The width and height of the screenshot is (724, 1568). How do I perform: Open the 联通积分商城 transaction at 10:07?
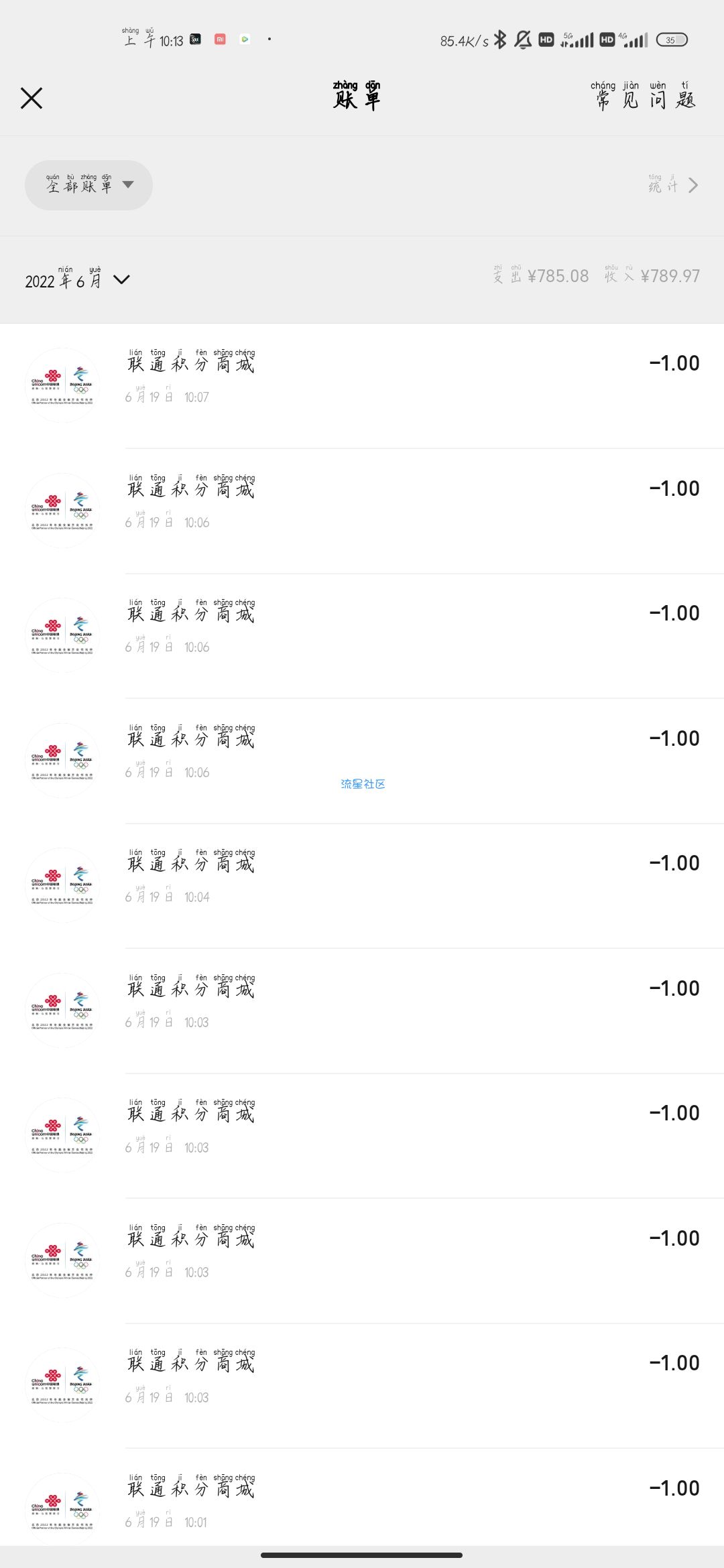[x=362, y=385]
